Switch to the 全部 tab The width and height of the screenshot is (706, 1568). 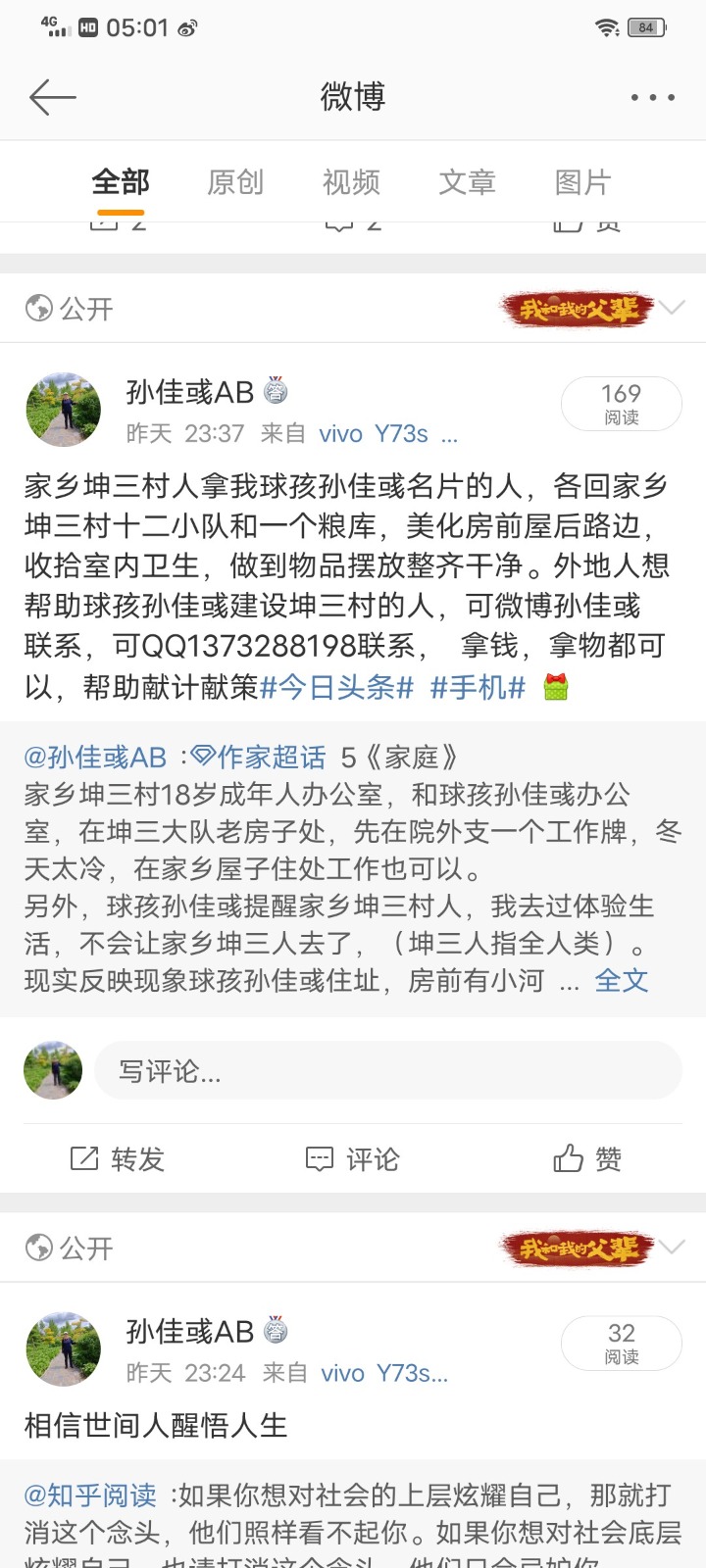[121, 182]
